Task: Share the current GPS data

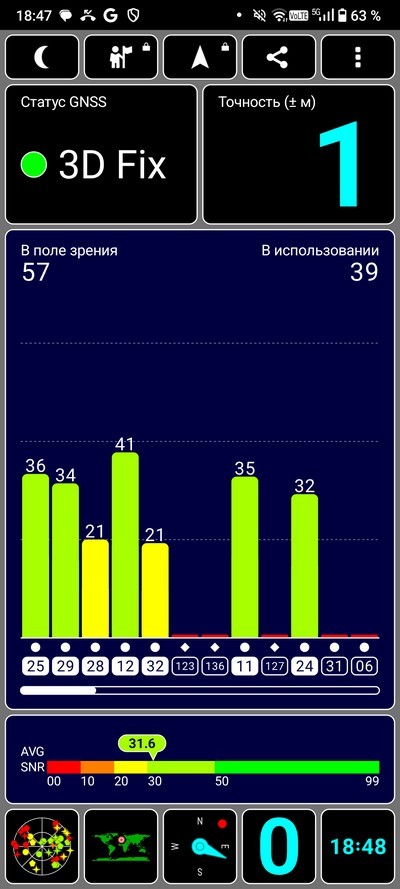Action: click(x=279, y=57)
